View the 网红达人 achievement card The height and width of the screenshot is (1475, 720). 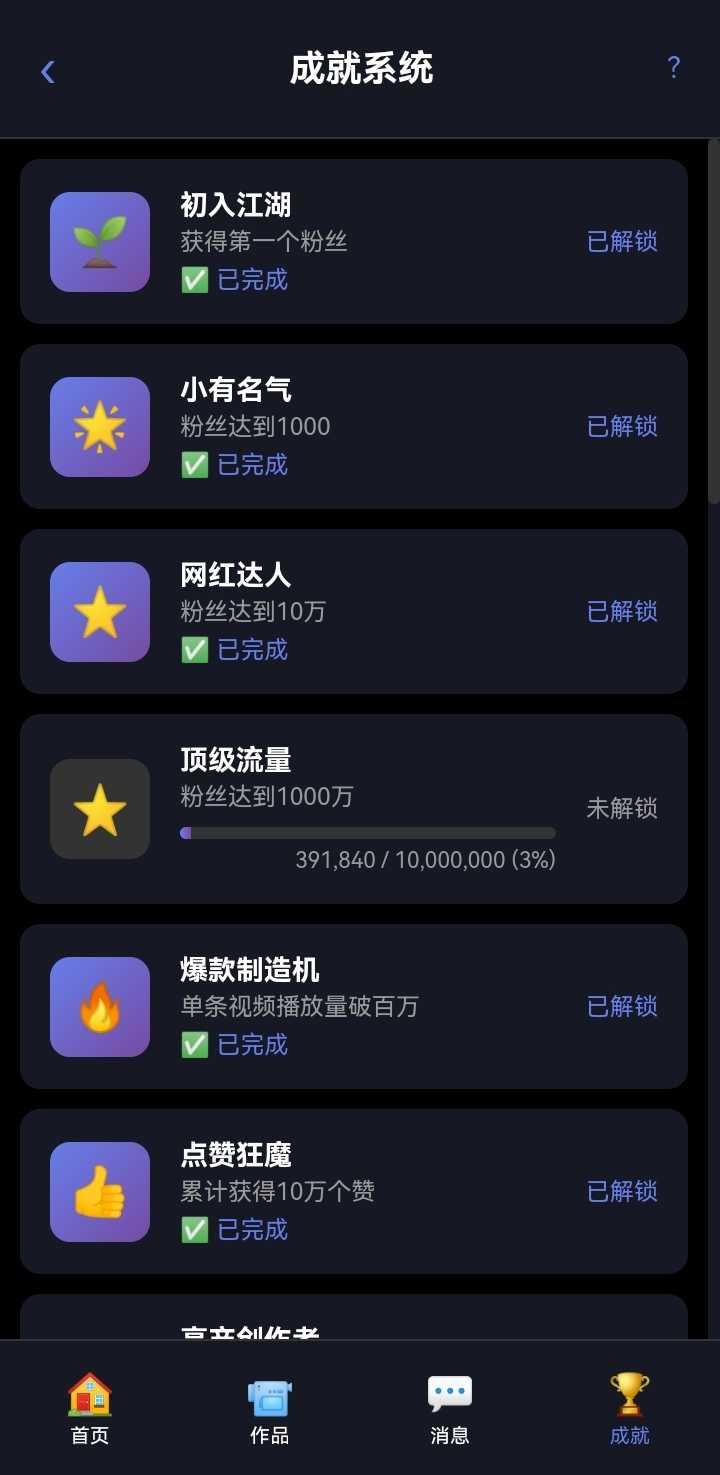pos(353,611)
